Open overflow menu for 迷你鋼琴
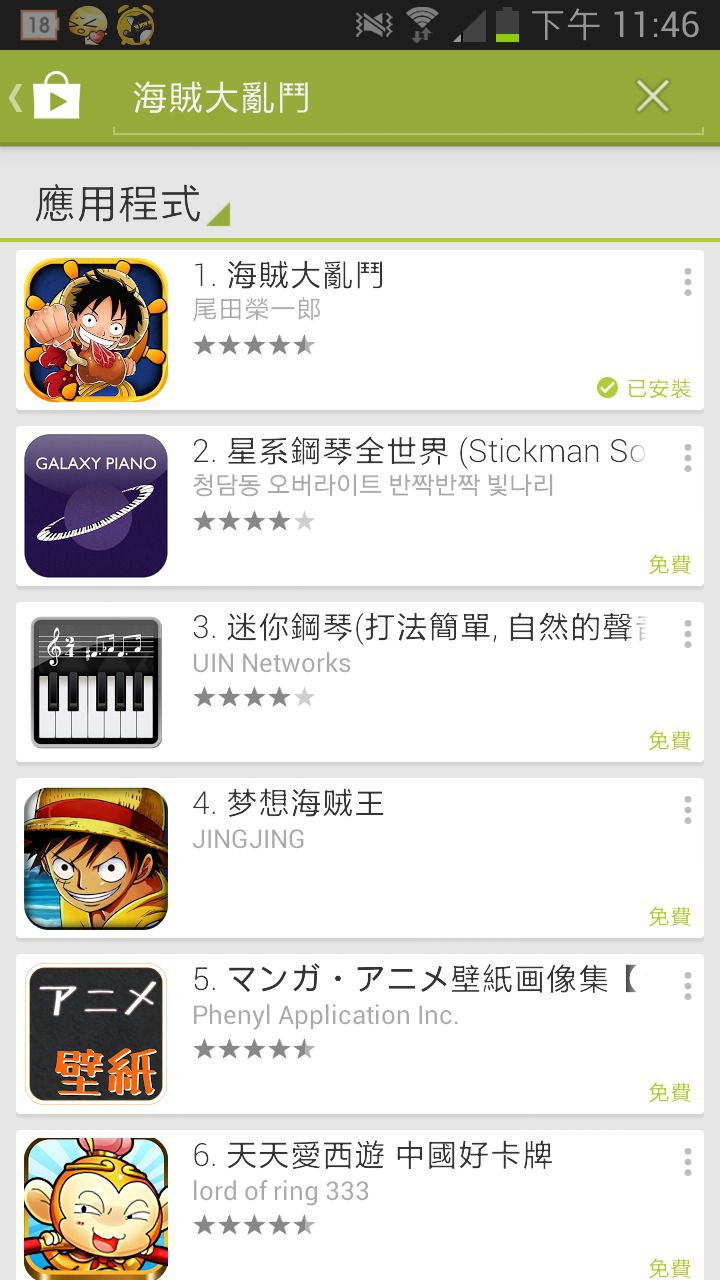The height and width of the screenshot is (1280, 720). (687, 634)
